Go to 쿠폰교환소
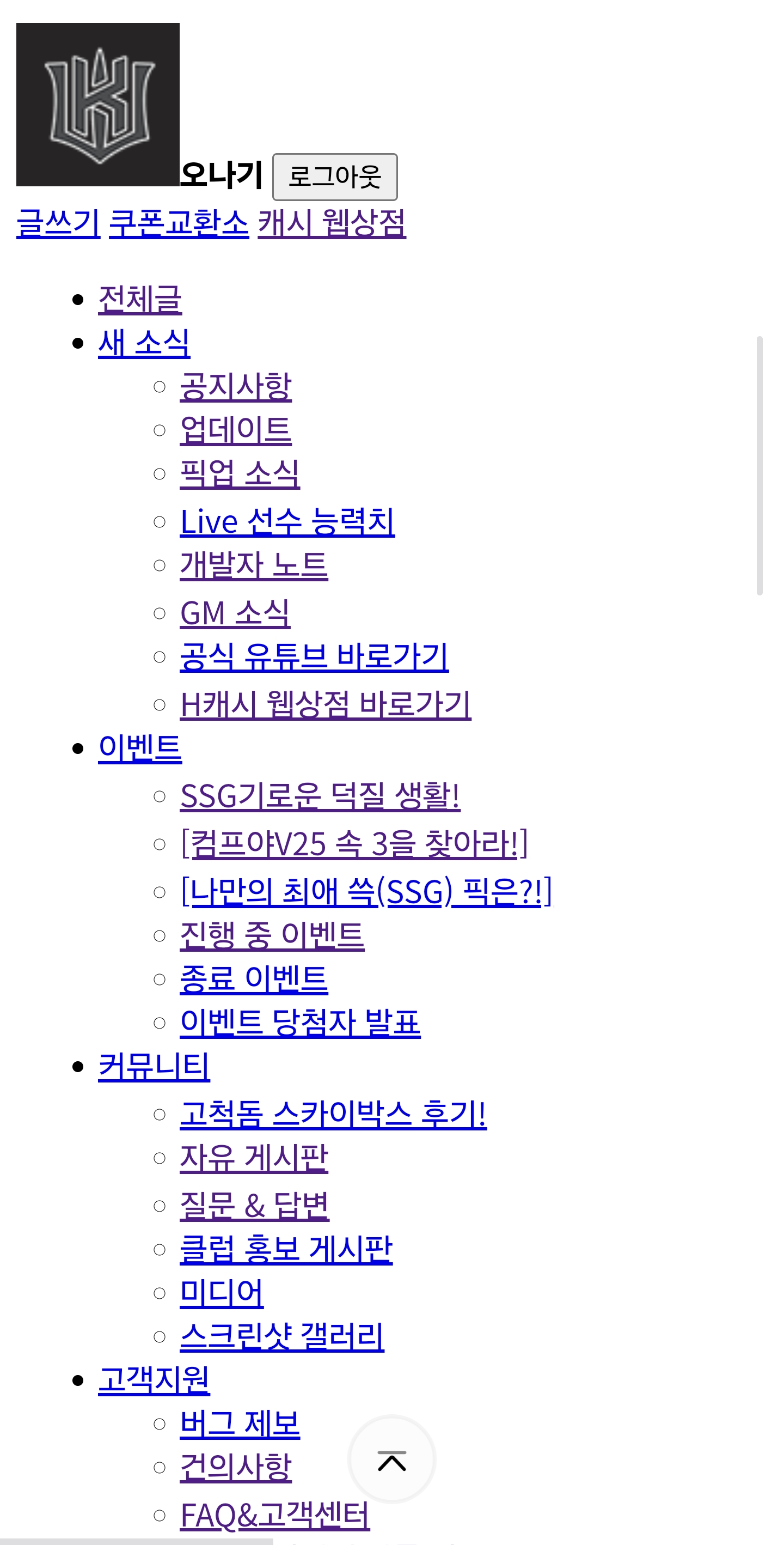The height and width of the screenshot is (1545, 784). (x=179, y=223)
